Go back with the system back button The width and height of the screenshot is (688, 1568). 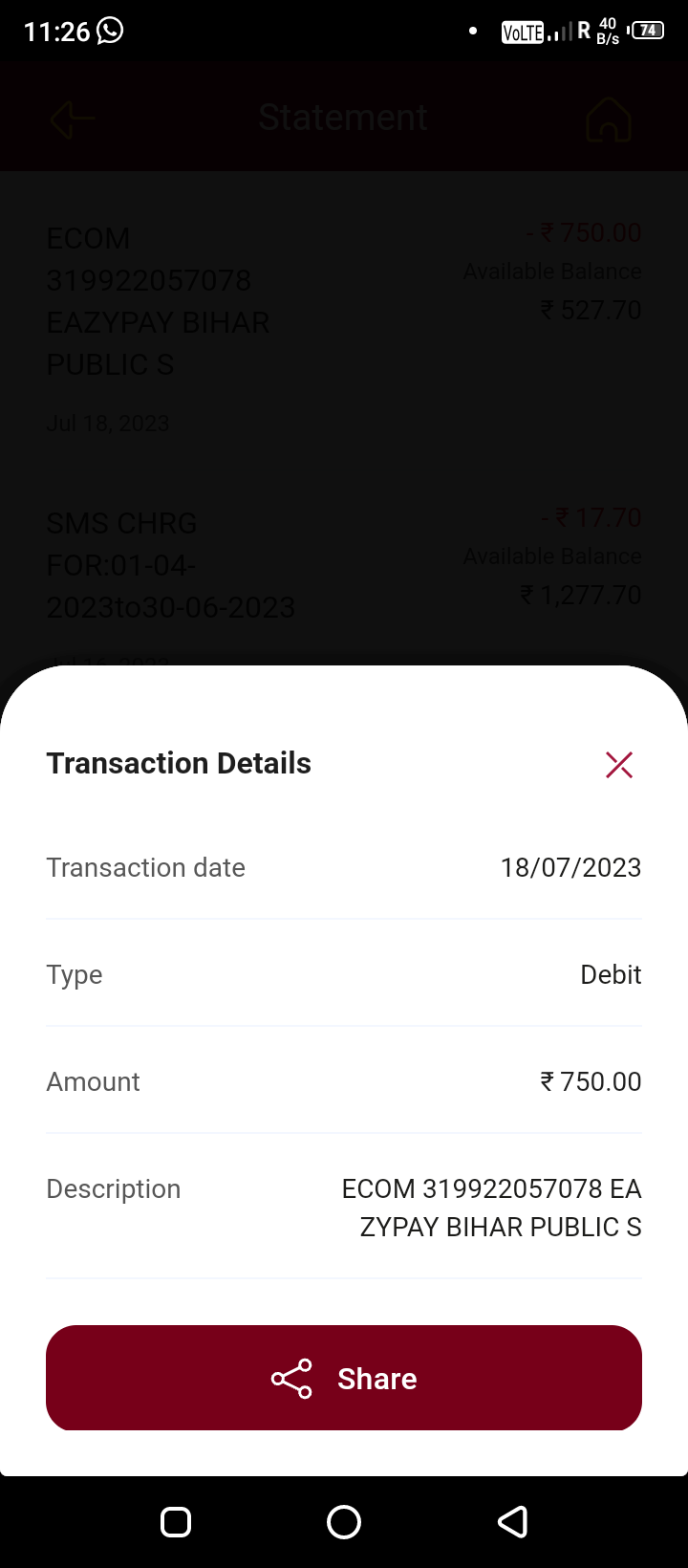click(513, 1521)
